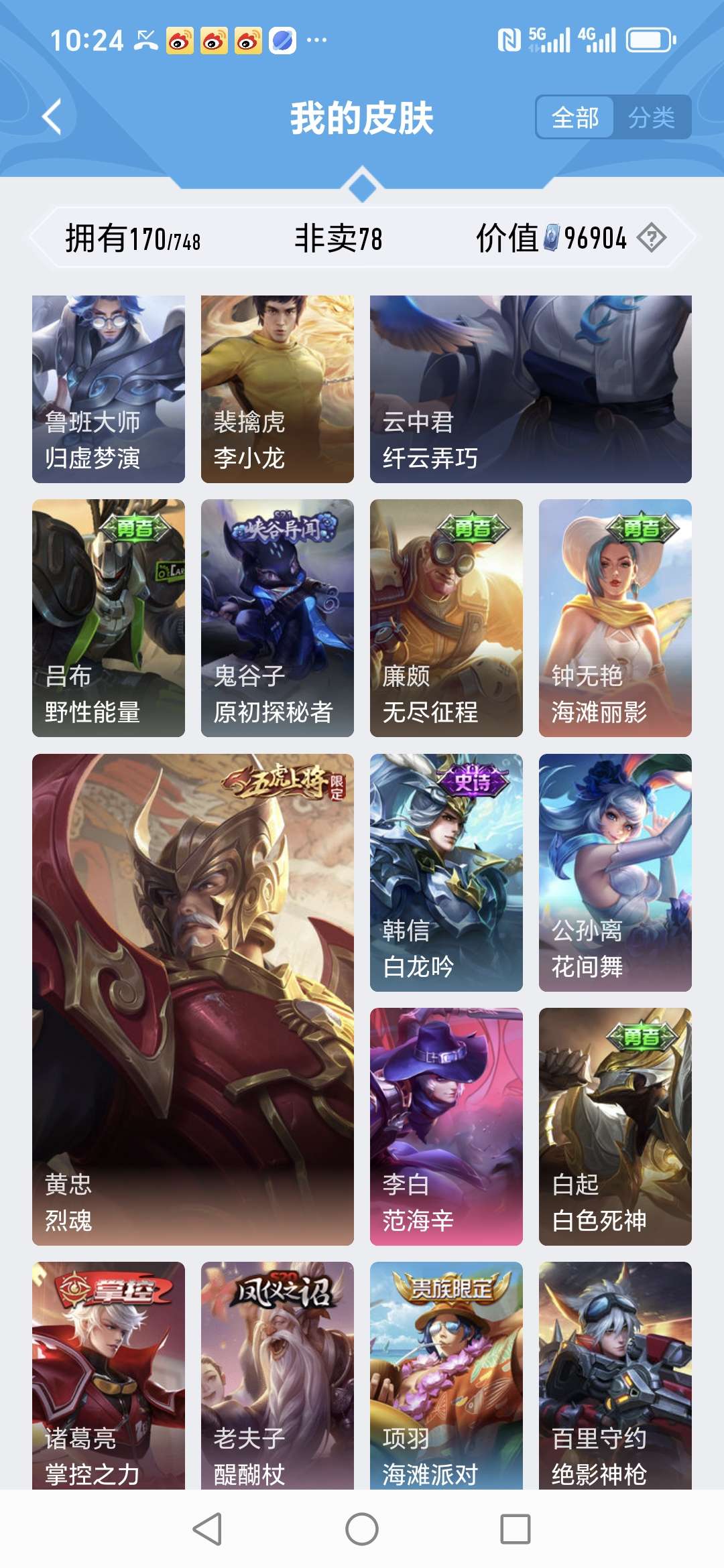This screenshot has width=724, height=1568.
Task: Tap the system home button
Action: pos(362,1529)
